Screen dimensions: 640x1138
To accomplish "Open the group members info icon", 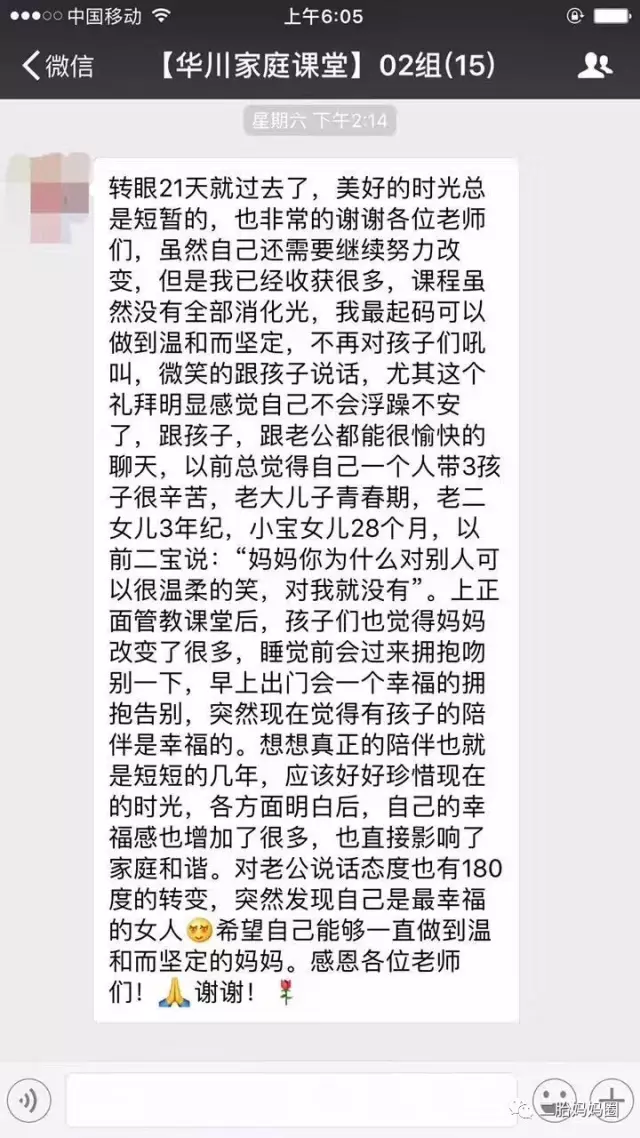I will (x=595, y=66).
